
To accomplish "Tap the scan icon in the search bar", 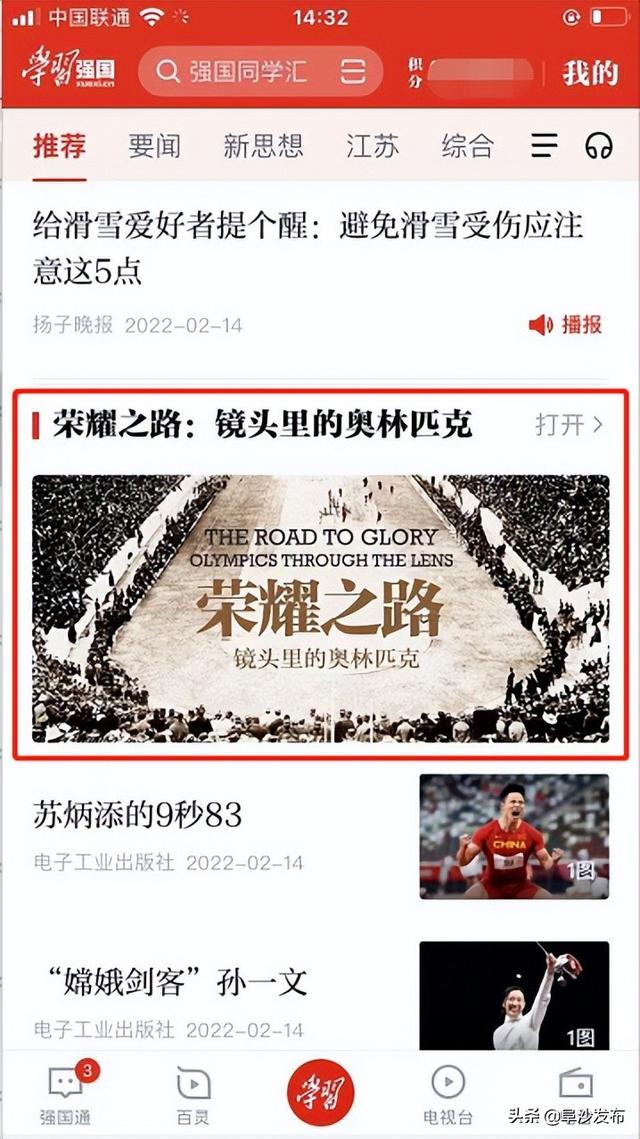I will click(353, 72).
